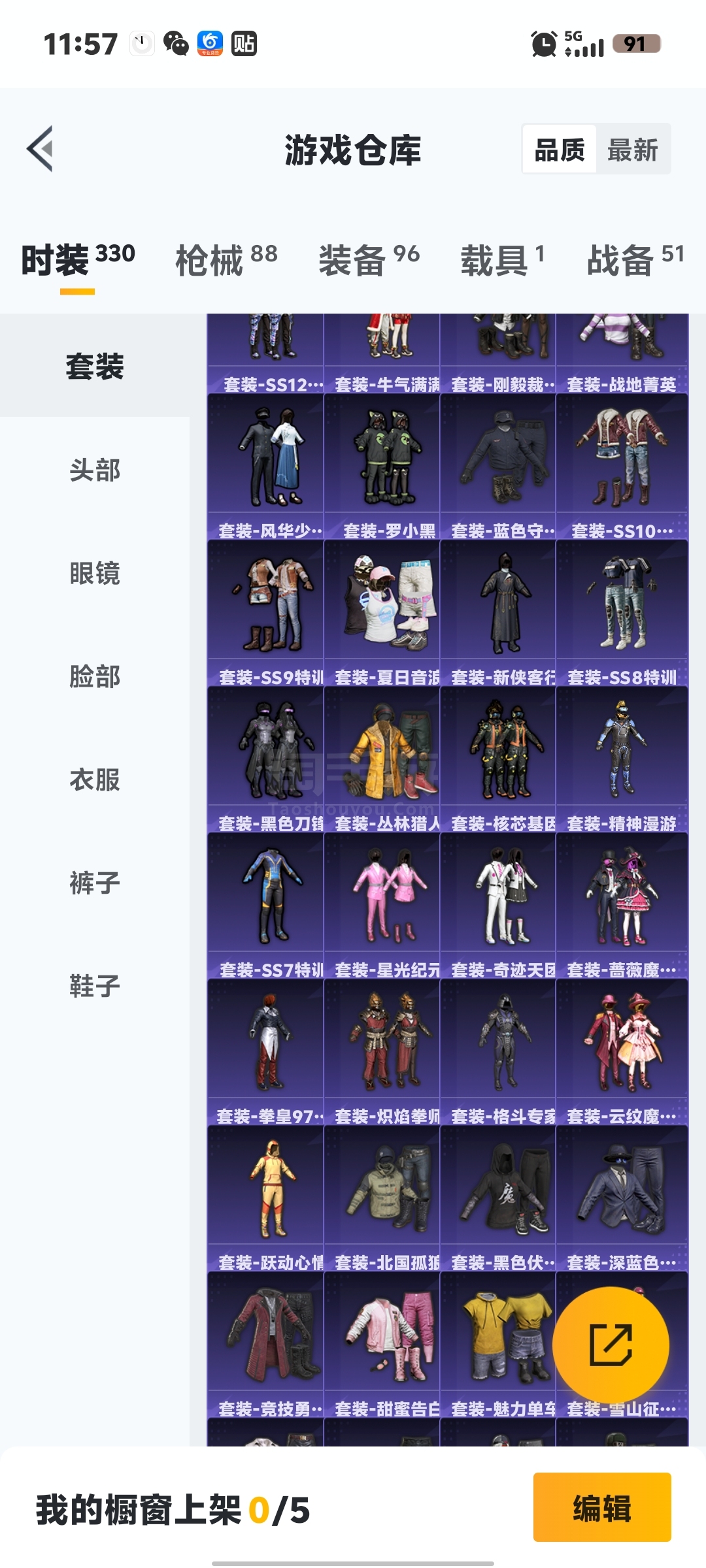Sort by 品质
The width and height of the screenshot is (706, 1568).
tap(559, 150)
